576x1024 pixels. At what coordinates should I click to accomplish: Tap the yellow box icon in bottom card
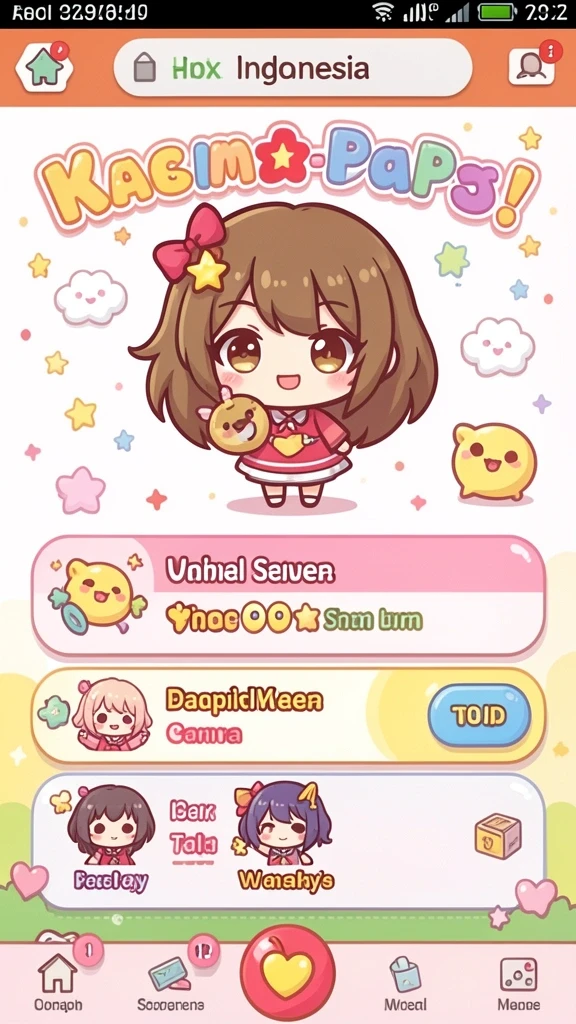(498, 835)
